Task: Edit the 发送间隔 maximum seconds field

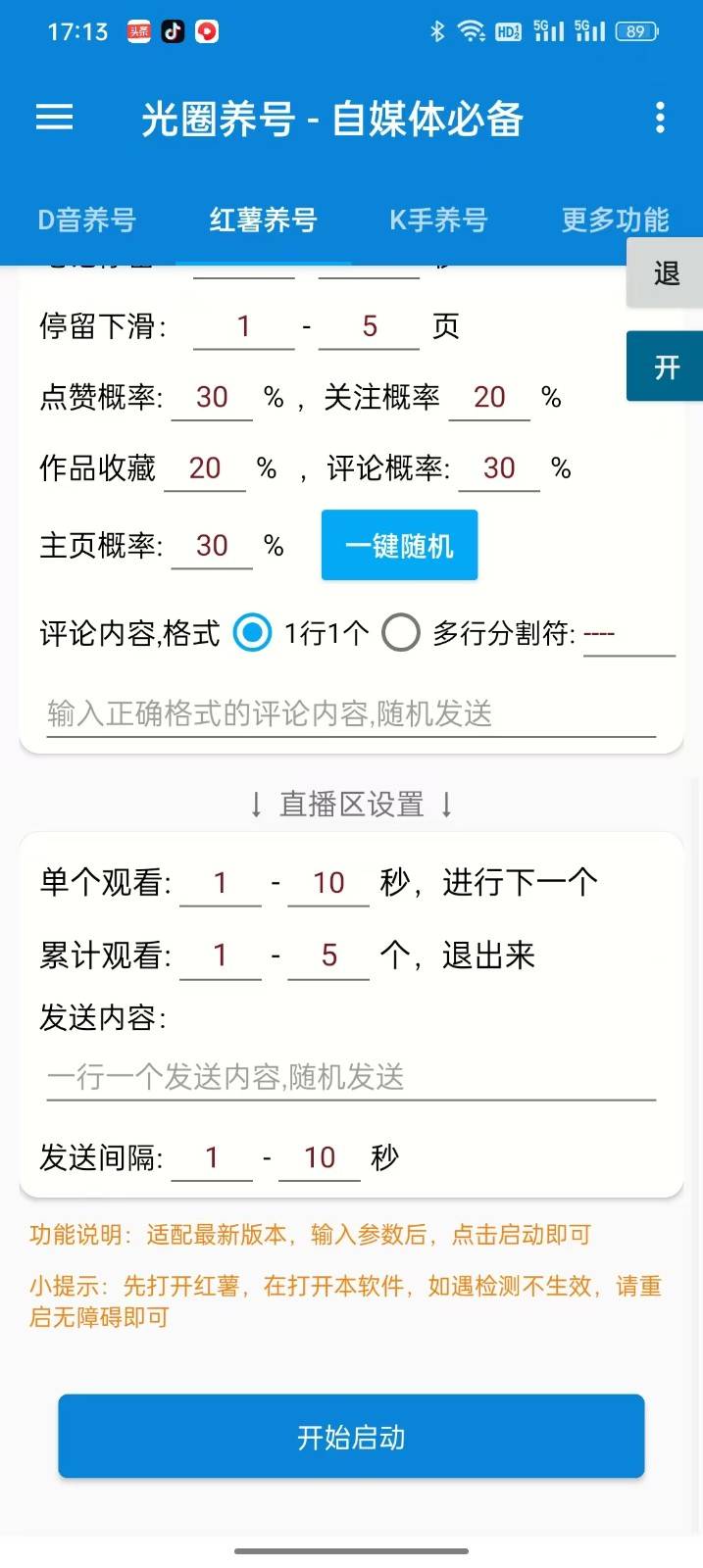Action: tap(320, 1157)
